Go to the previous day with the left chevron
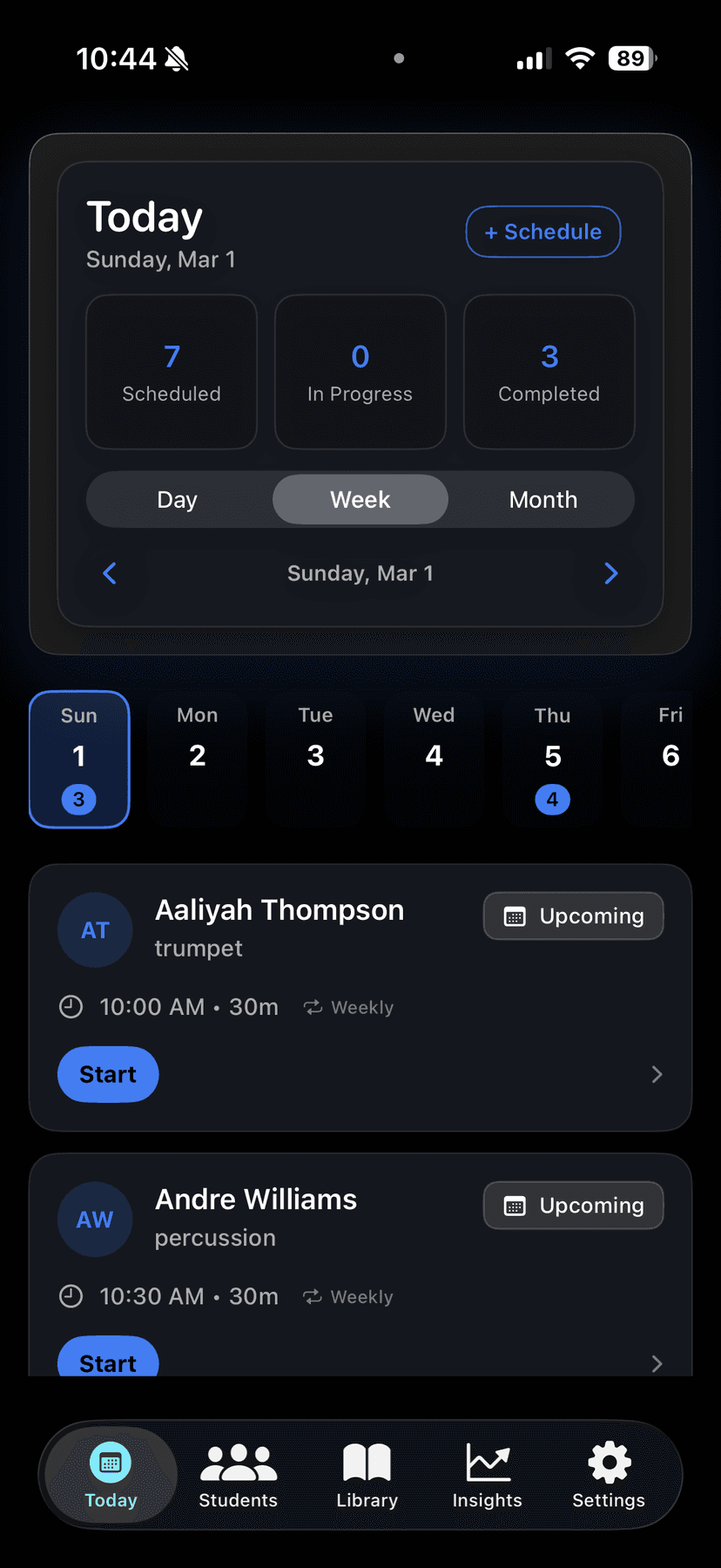Screen dimensions: 721x1568 pyautogui.click(x=109, y=573)
